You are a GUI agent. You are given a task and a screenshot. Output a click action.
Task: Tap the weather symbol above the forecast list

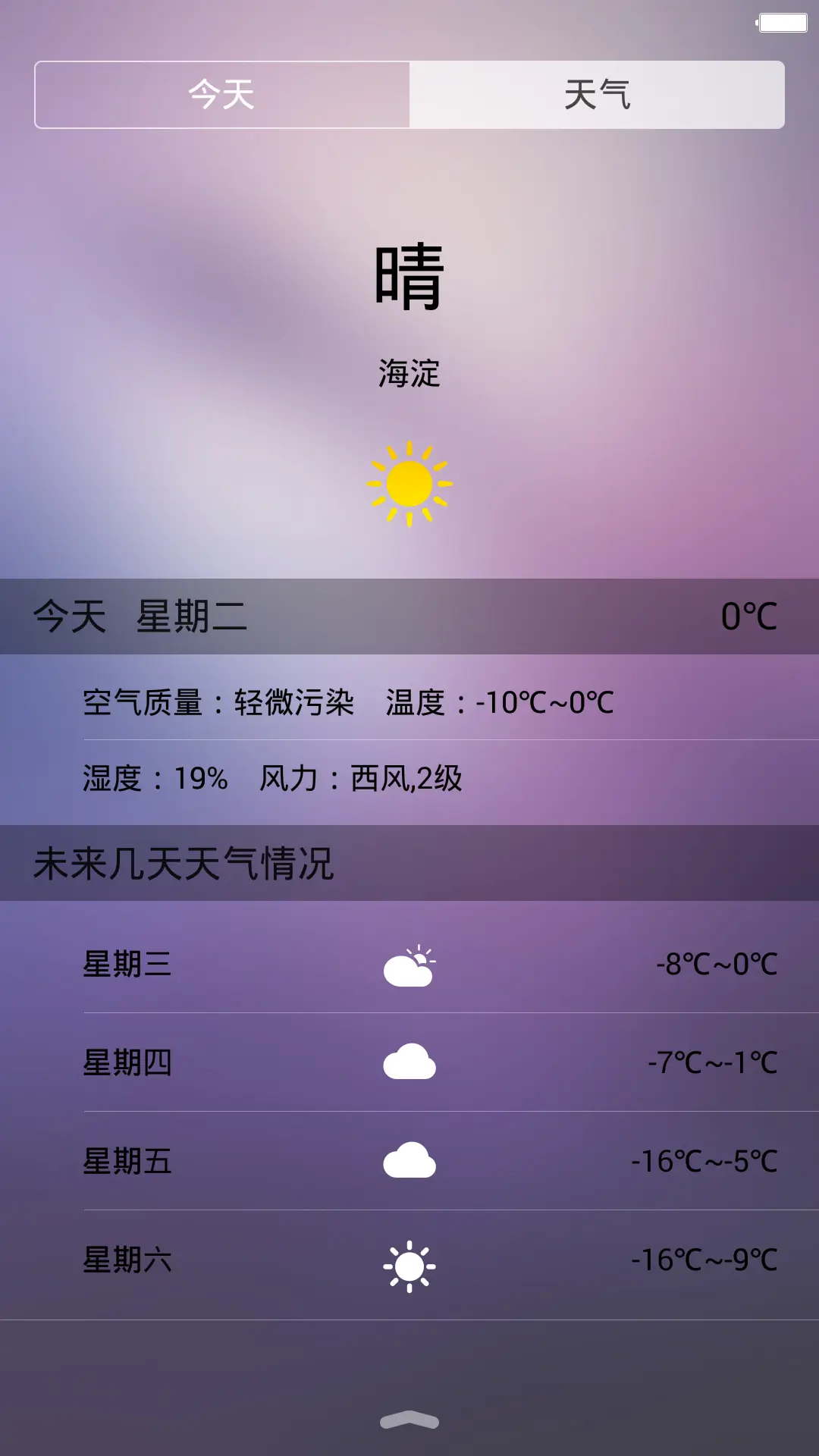[x=409, y=482]
